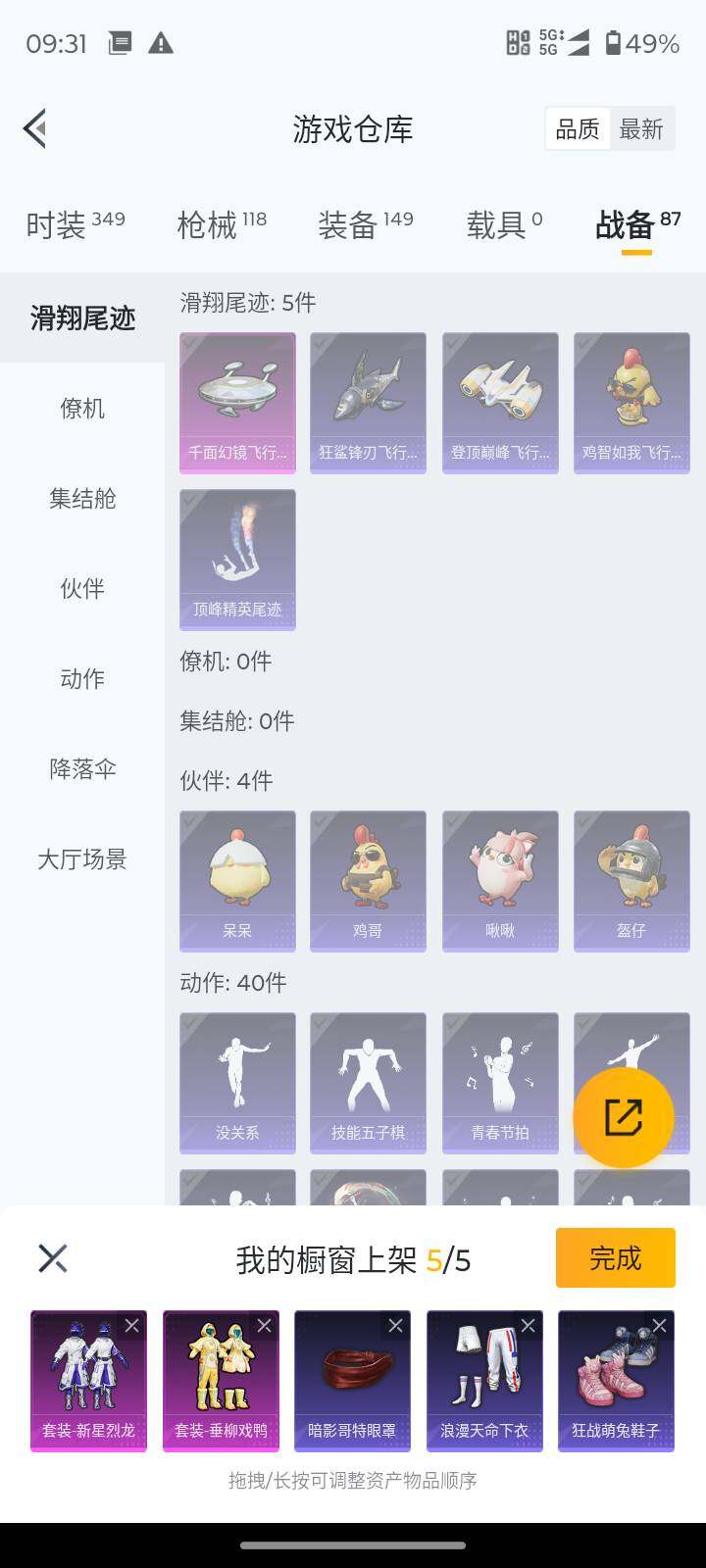The height and width of the screenshot is (1568, 706).
Task: Select the 千面幻镜飞行器 glider trail thumbnail
Action: coord(236,402)
